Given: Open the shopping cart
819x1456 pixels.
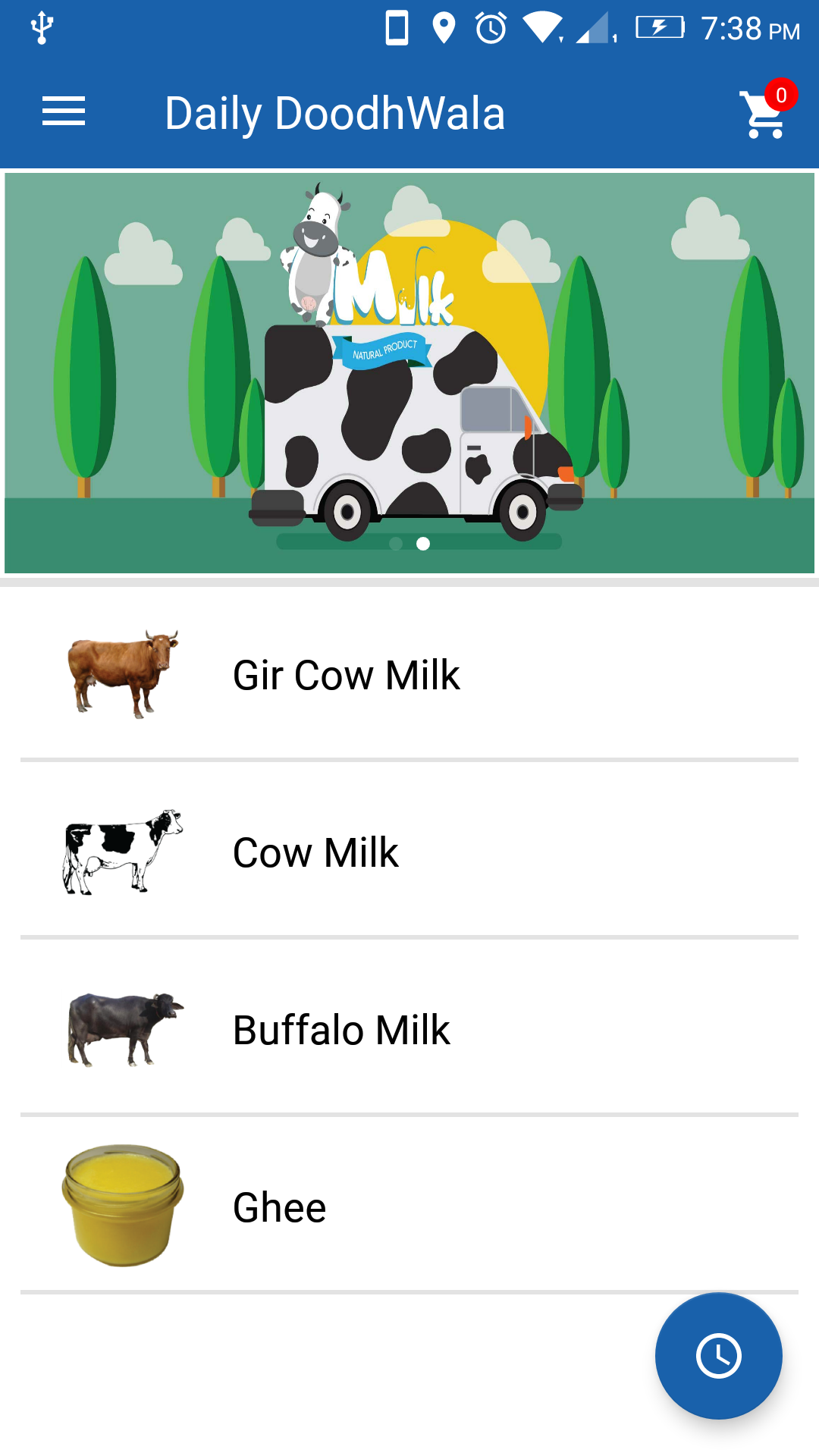Looking at the screenshot, I should [764, 114].
